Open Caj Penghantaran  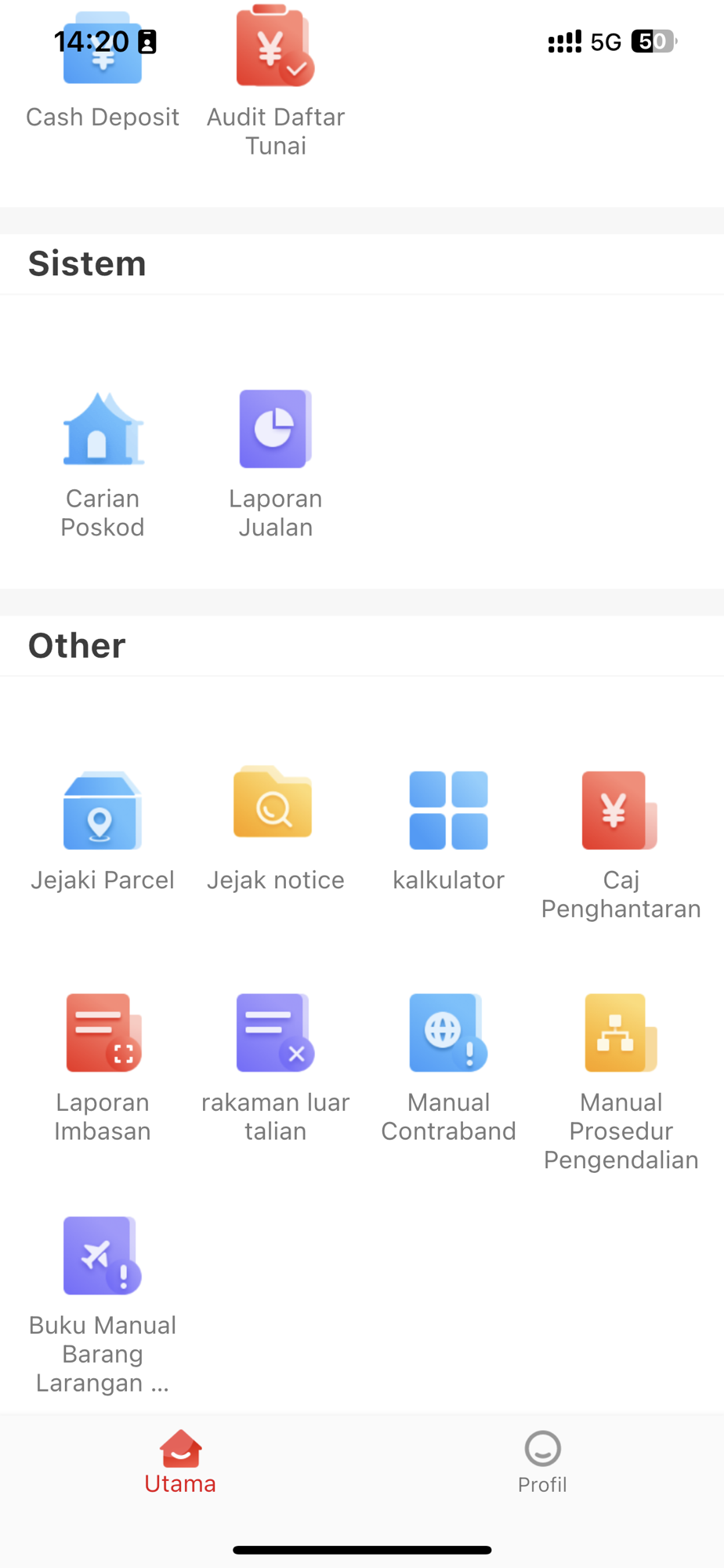(x=621, y=845)
